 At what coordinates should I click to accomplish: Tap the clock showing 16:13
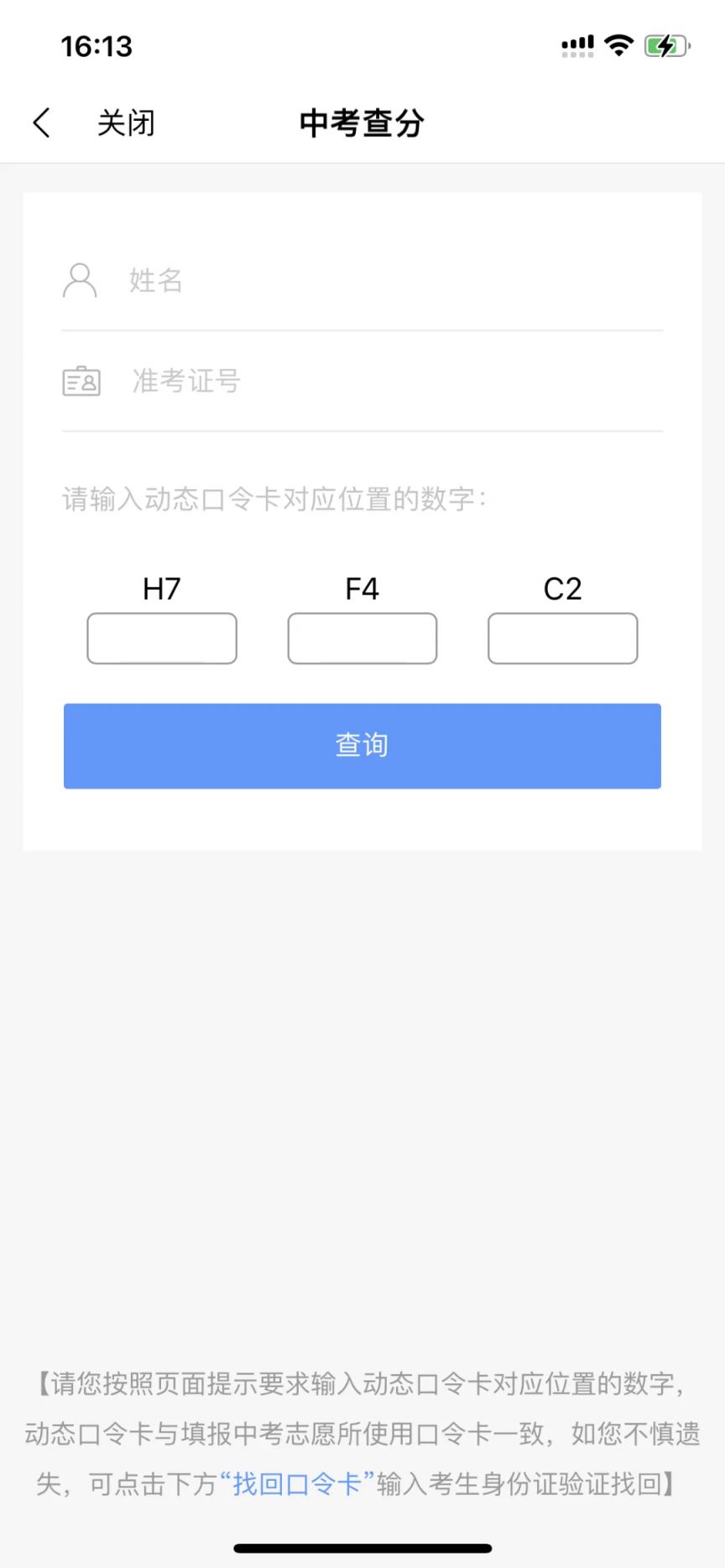(x=96, y=47)
